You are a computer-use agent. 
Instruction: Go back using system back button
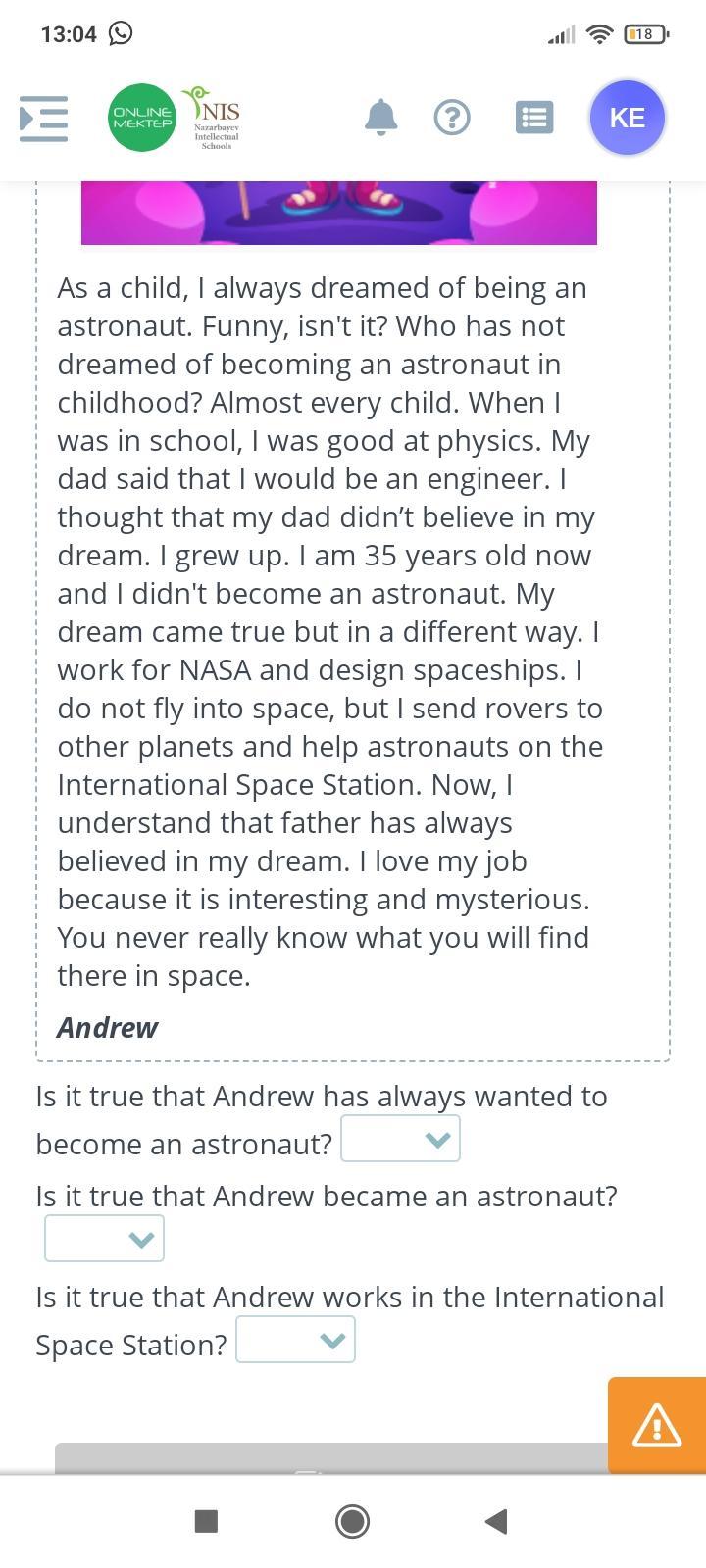(497, 1521)
